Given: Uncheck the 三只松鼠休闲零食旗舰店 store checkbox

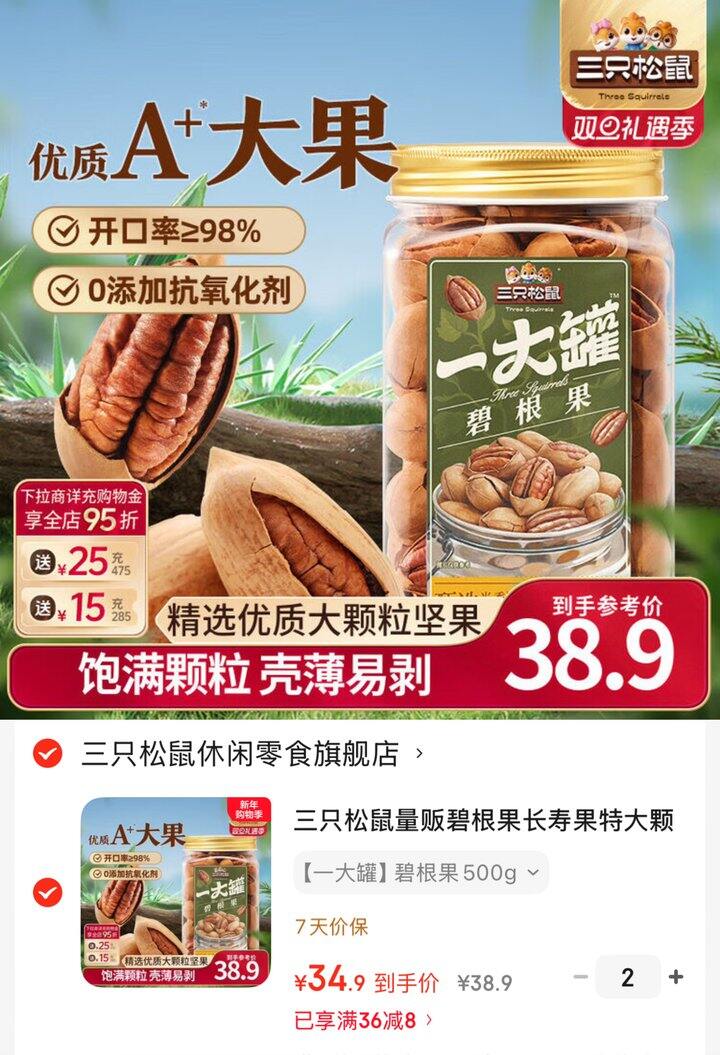Looking at the screenshot, I should [x=47, y=753].
